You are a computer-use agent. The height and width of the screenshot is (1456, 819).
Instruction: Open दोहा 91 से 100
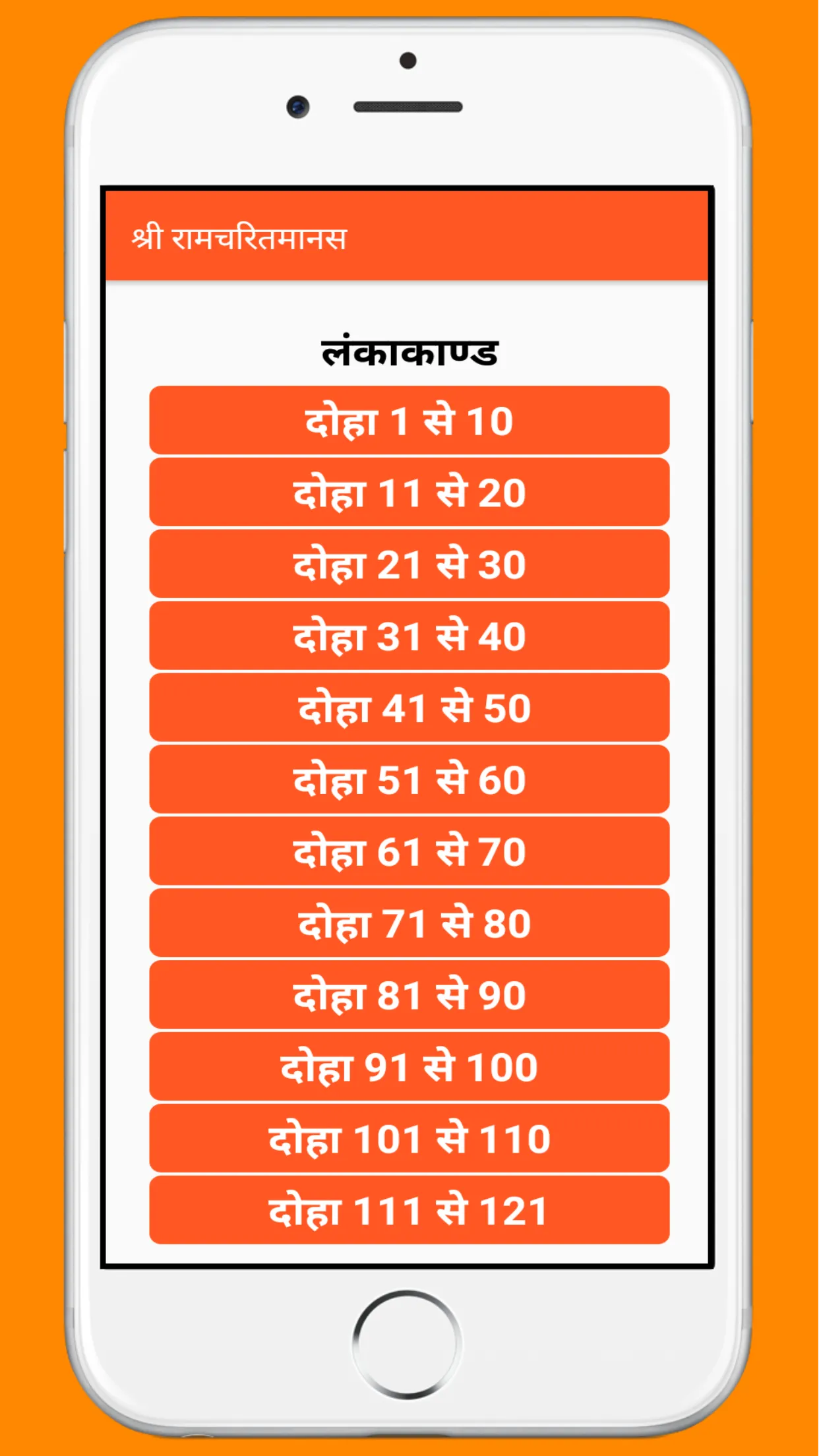click(x=409, y=1065)
